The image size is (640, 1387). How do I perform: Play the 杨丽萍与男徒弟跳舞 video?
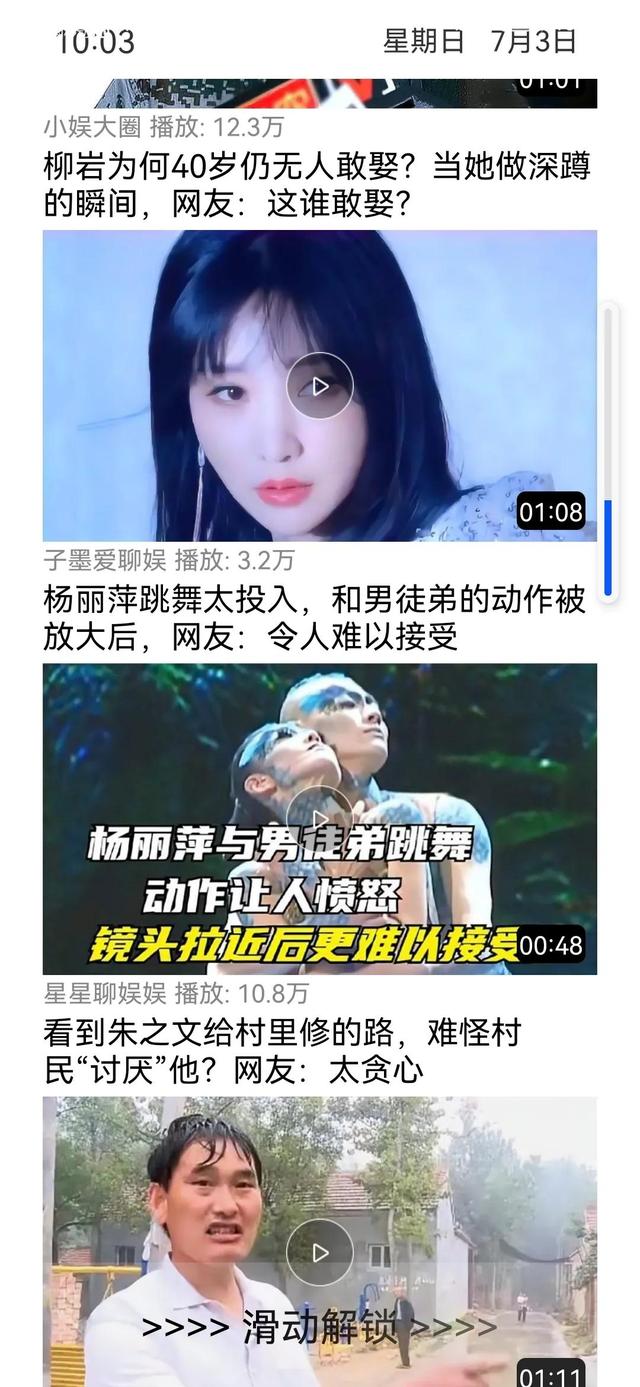[x=319, y=817]
